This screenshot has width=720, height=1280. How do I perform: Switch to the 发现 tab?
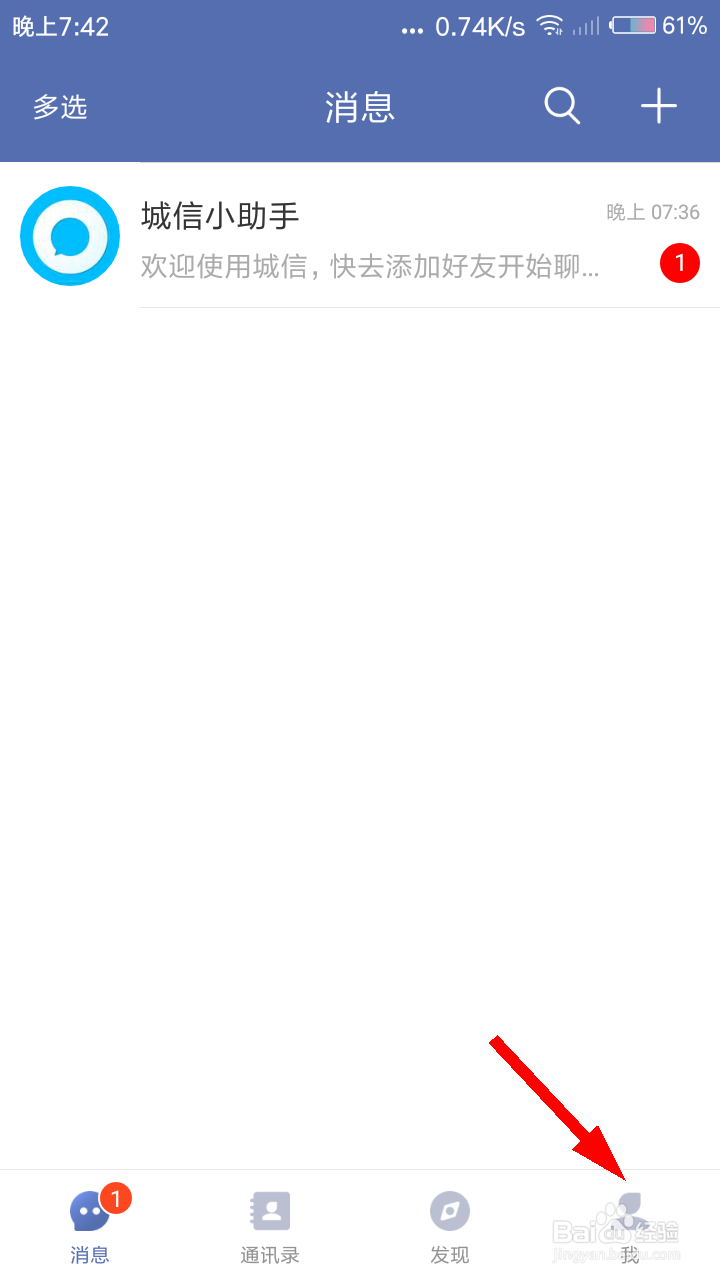(x=450, y=1225)
